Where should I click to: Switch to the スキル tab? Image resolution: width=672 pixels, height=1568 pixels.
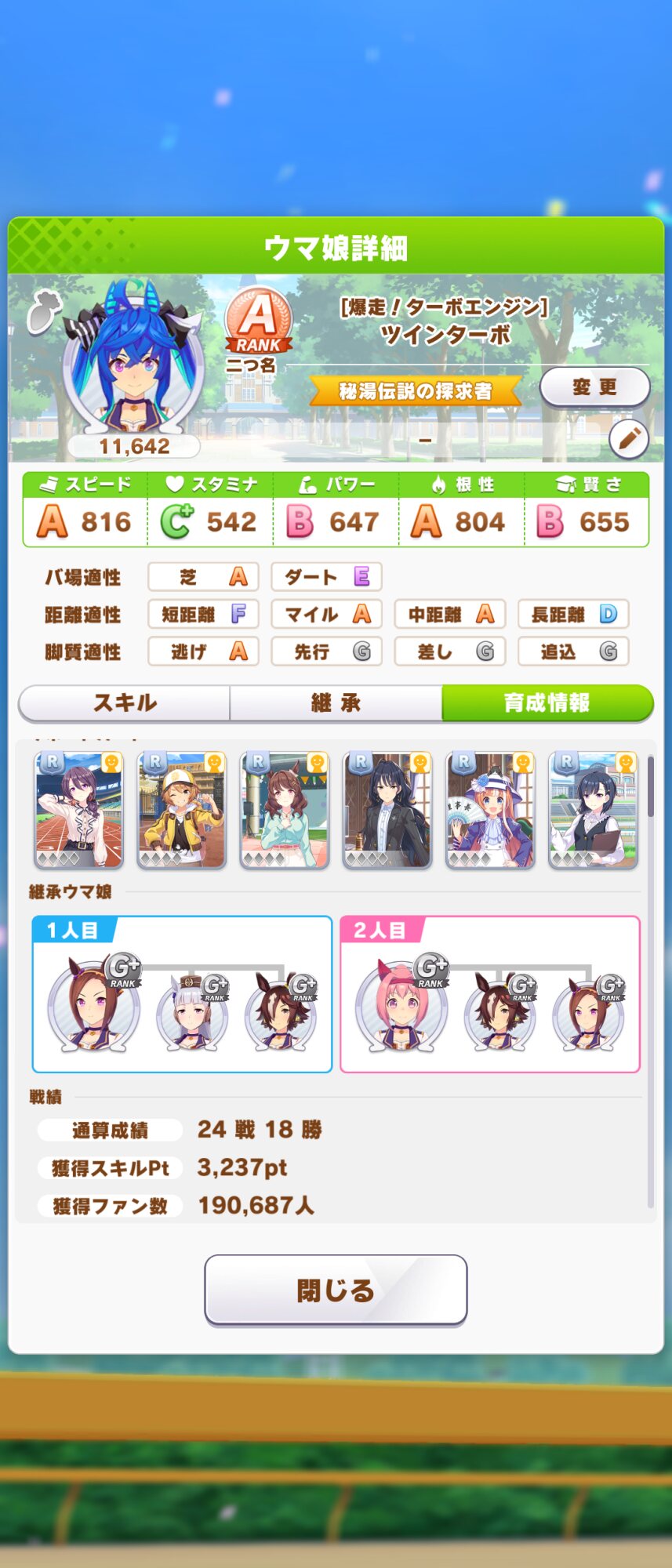coord(125,702)
